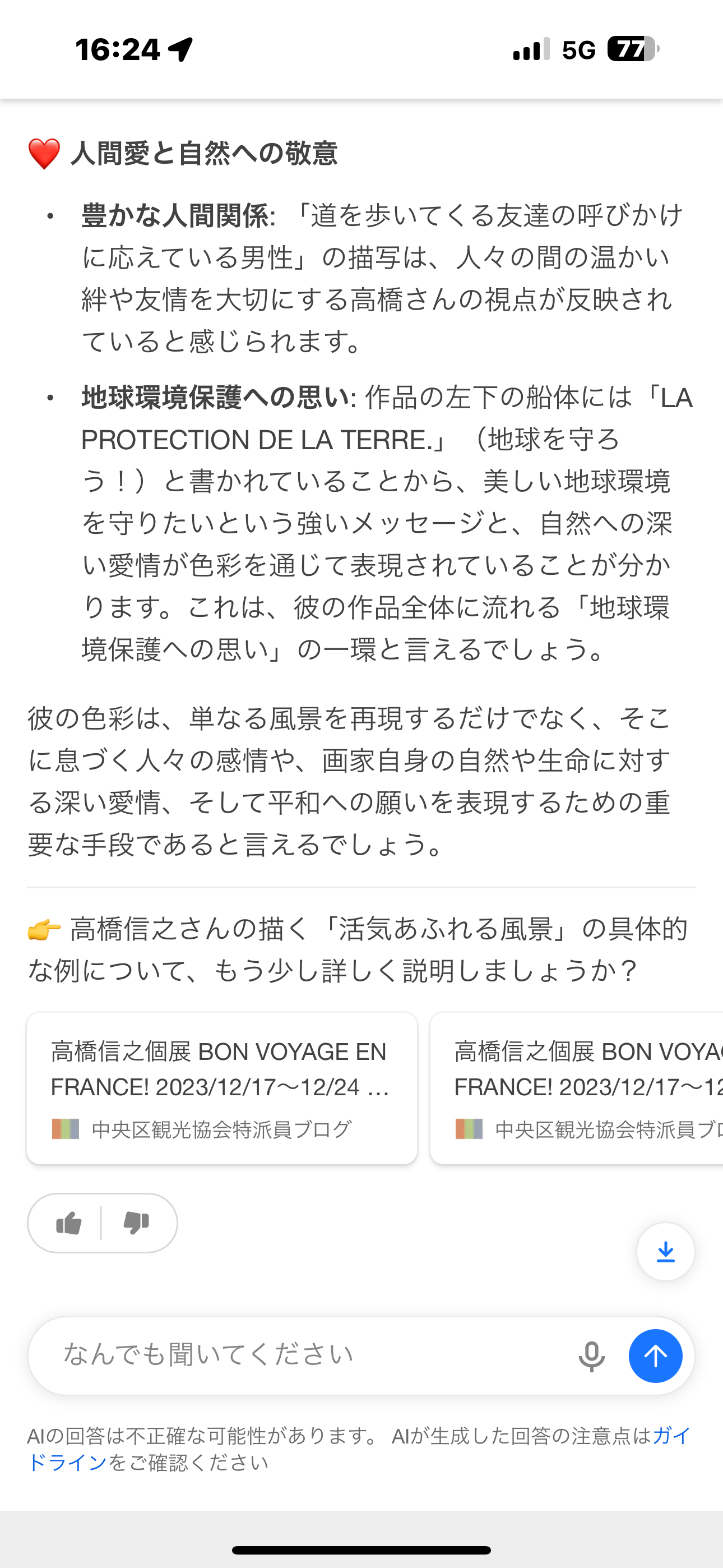Start voice input with the microphone
Screen dimensions: 723x1568
point(591,1356)
